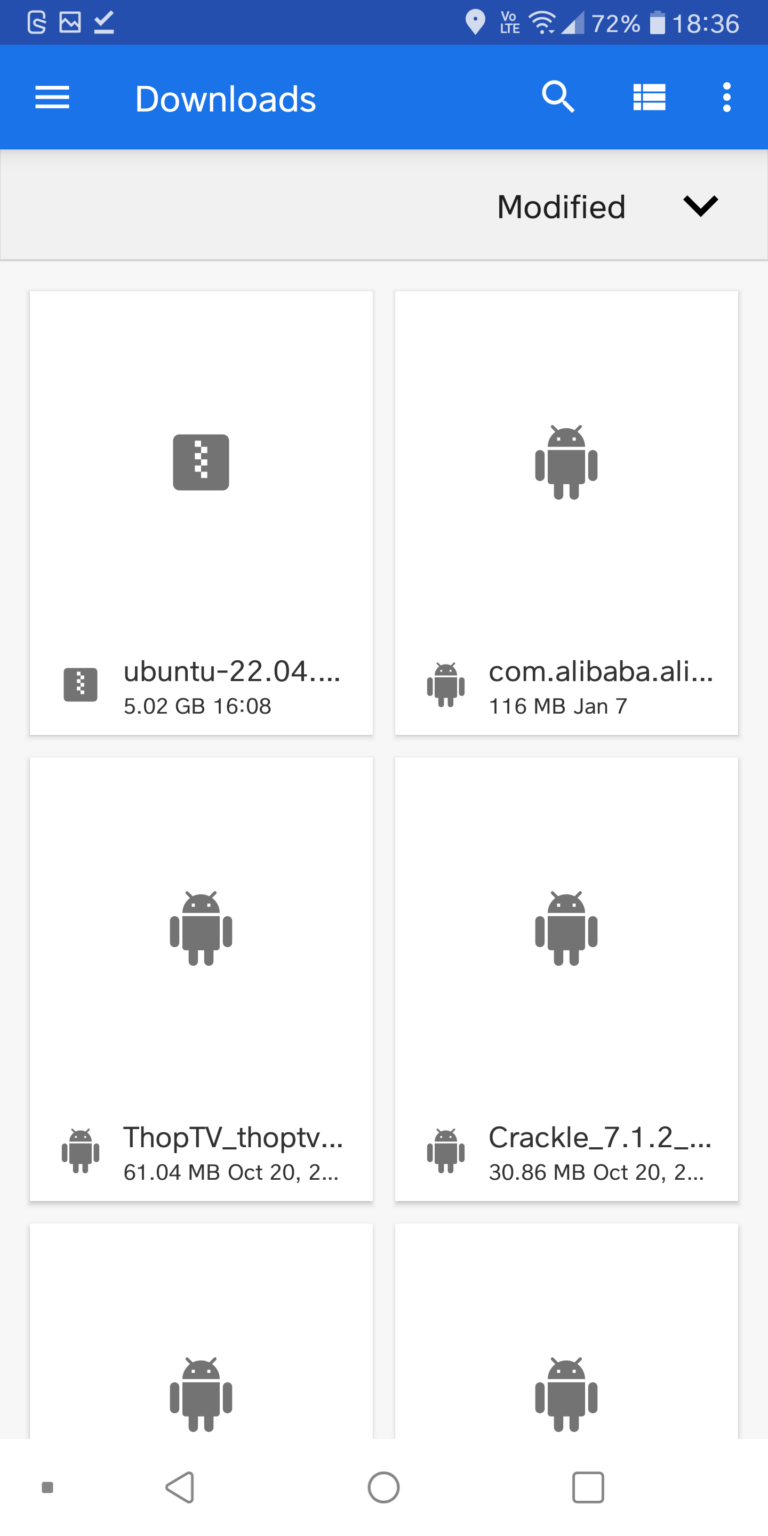
Task: Open the Modified sort dropdown
Action: coord(561,206)
